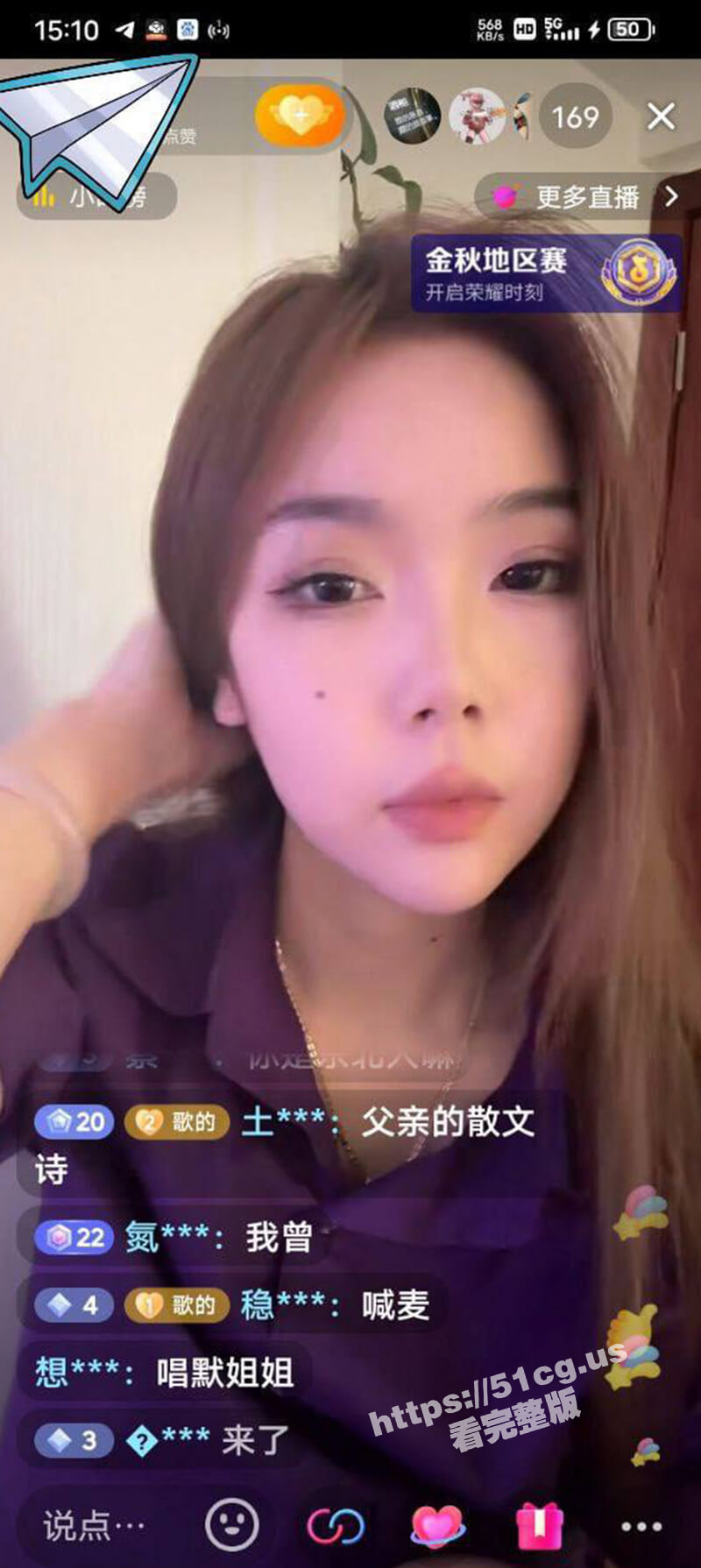701x1568 pixels.
Task: Open the 小时榜 ranking entry
Action: click(x=96, y=195)
